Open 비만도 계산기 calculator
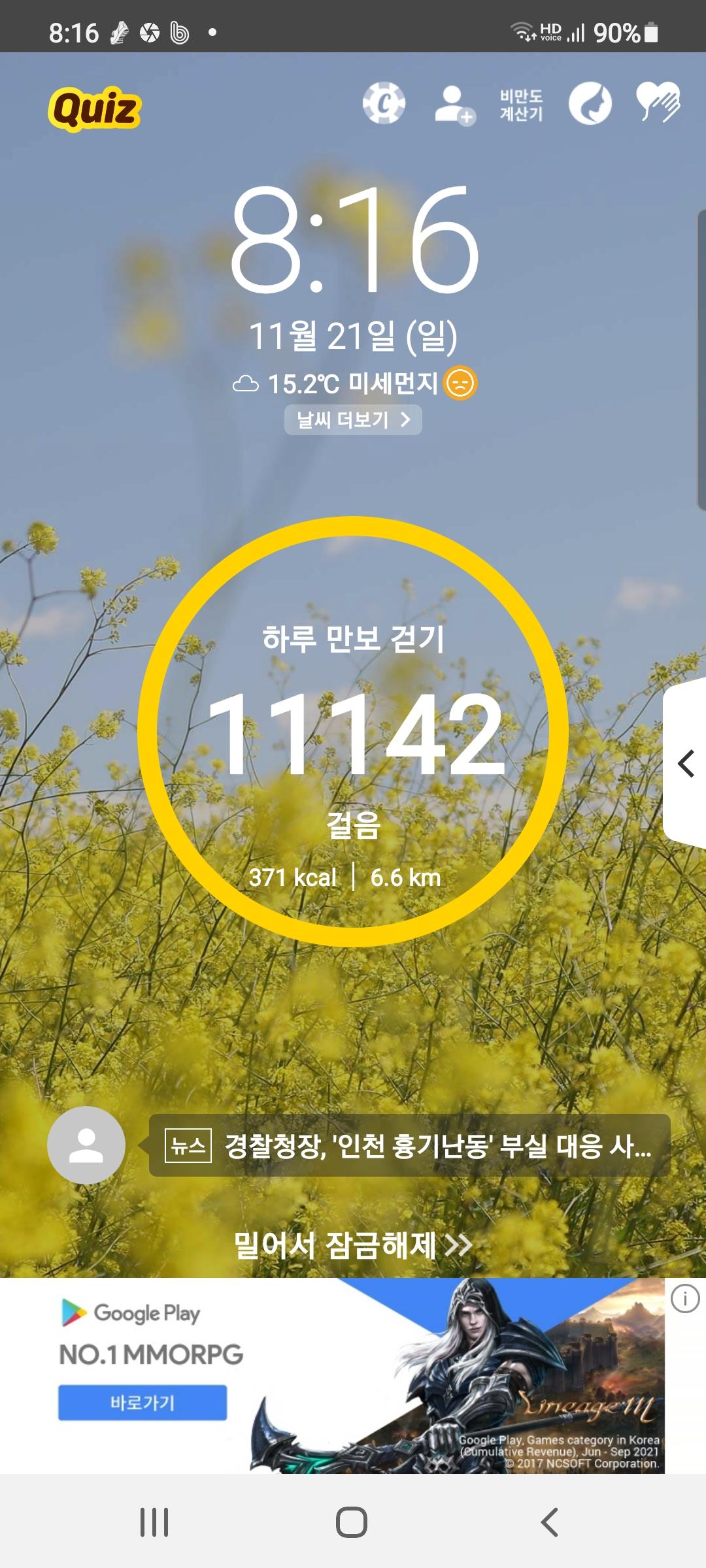 point(521,105)
